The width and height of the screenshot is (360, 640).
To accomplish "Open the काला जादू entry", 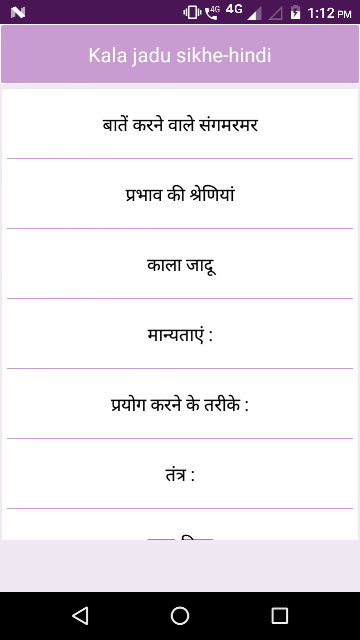I will 180,264.
